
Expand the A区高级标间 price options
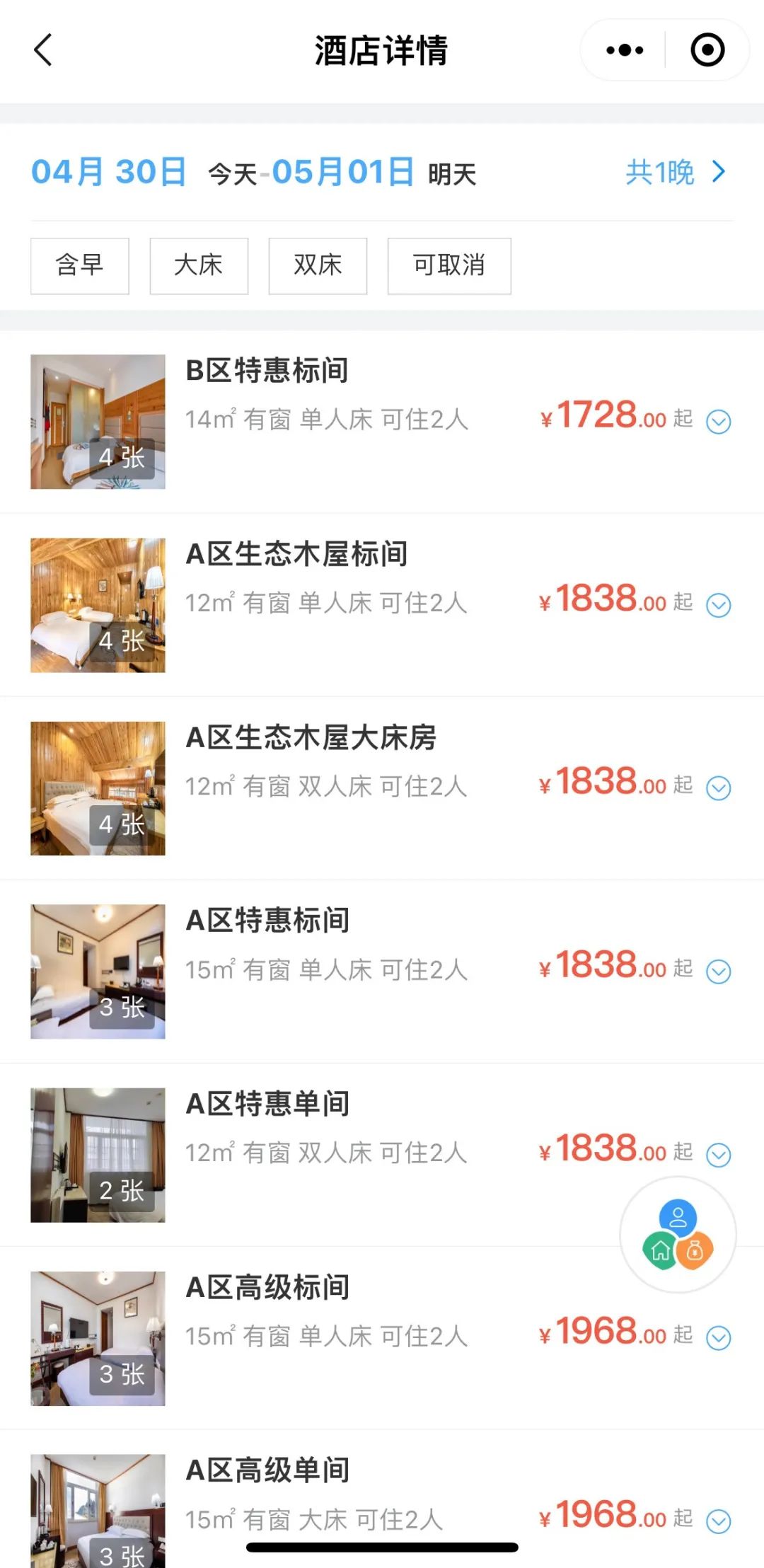(719, 1338)
